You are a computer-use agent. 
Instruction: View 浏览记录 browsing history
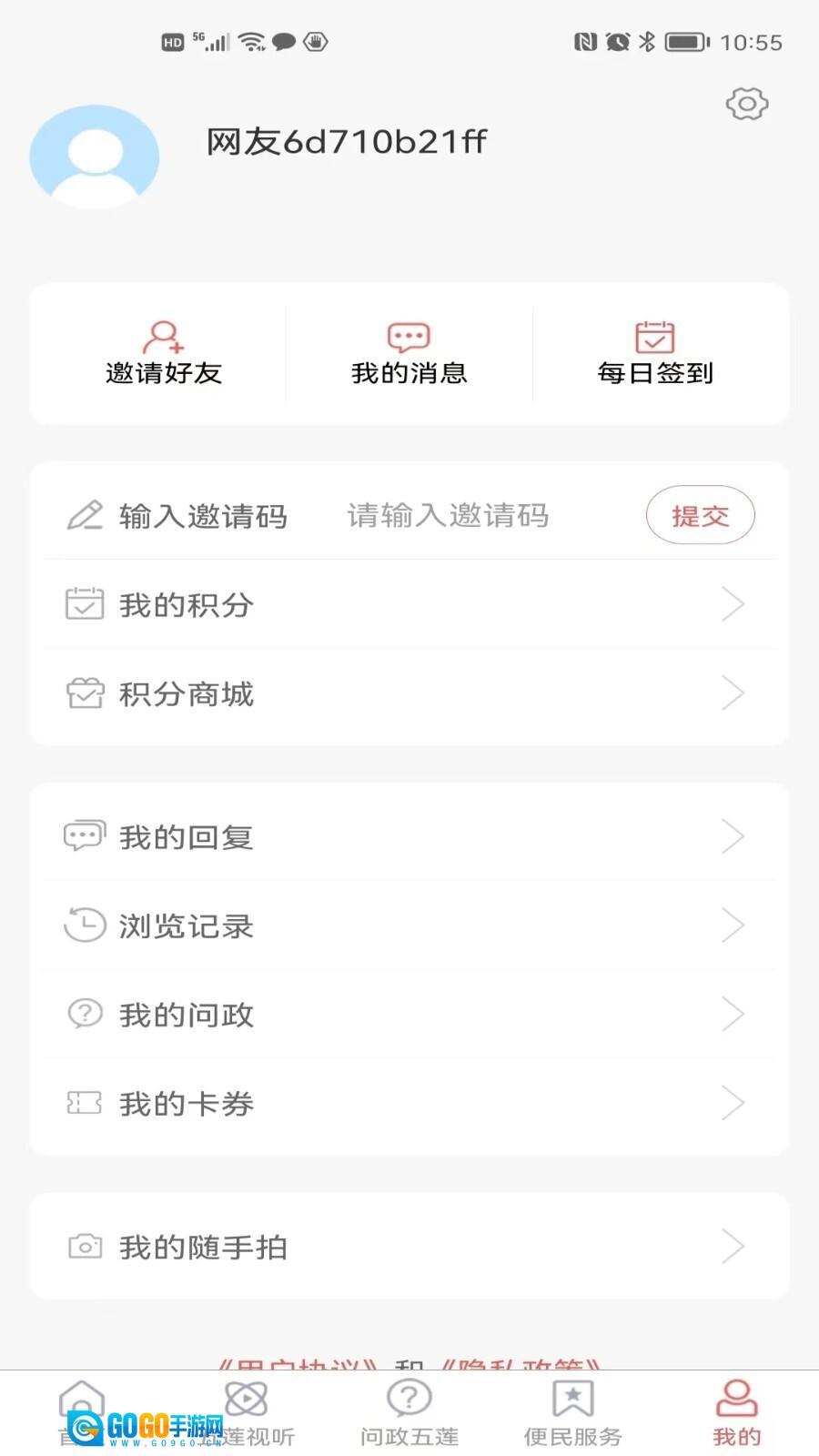click(409, 925)
